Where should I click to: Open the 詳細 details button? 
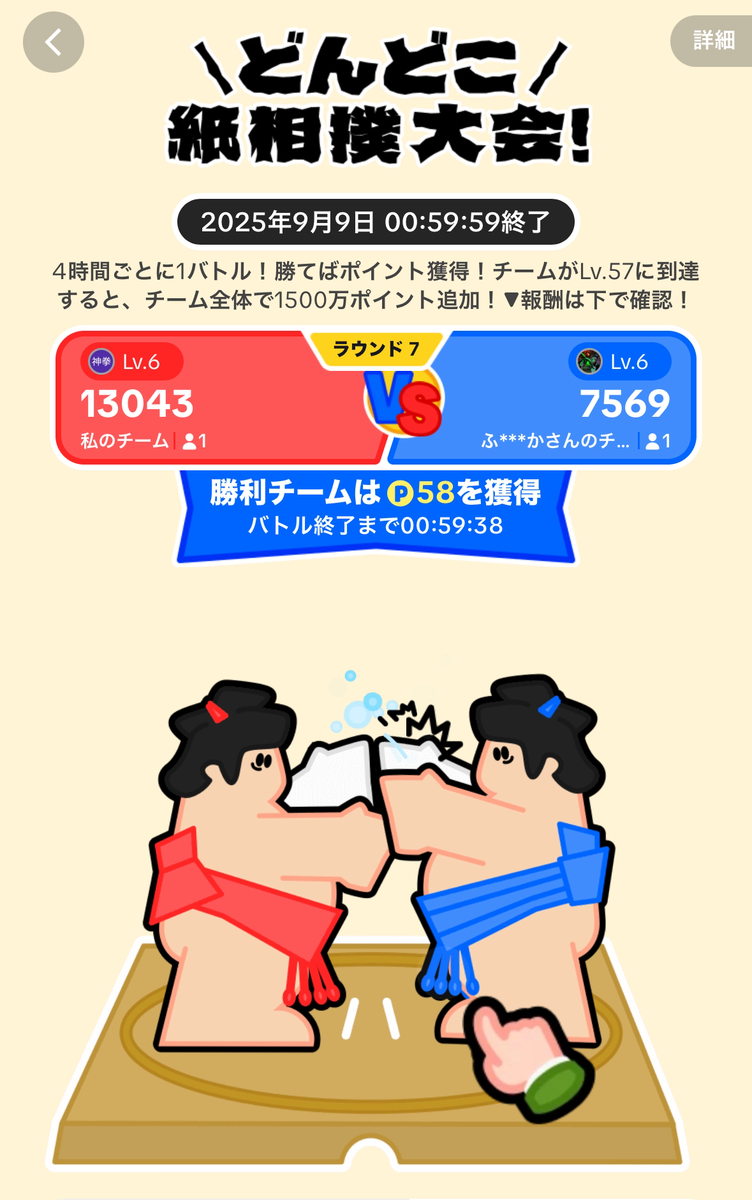click(714, 40)
